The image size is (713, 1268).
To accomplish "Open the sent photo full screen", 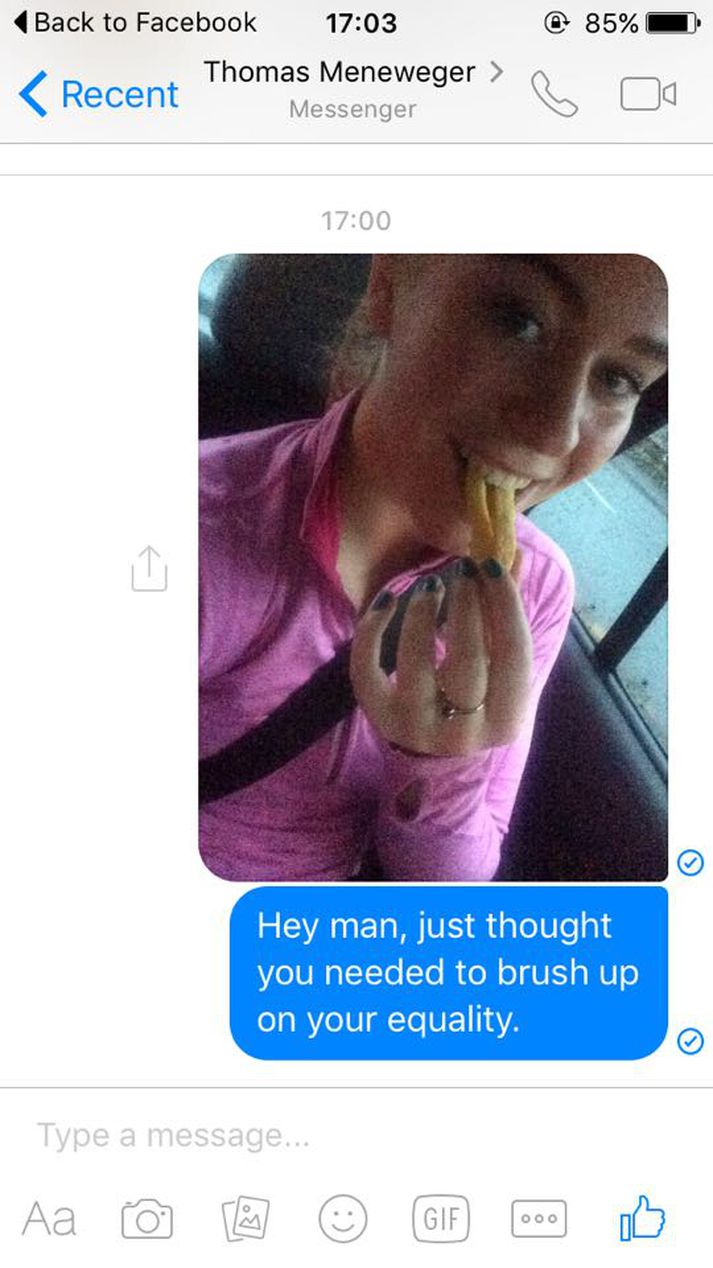I will 433,566.
